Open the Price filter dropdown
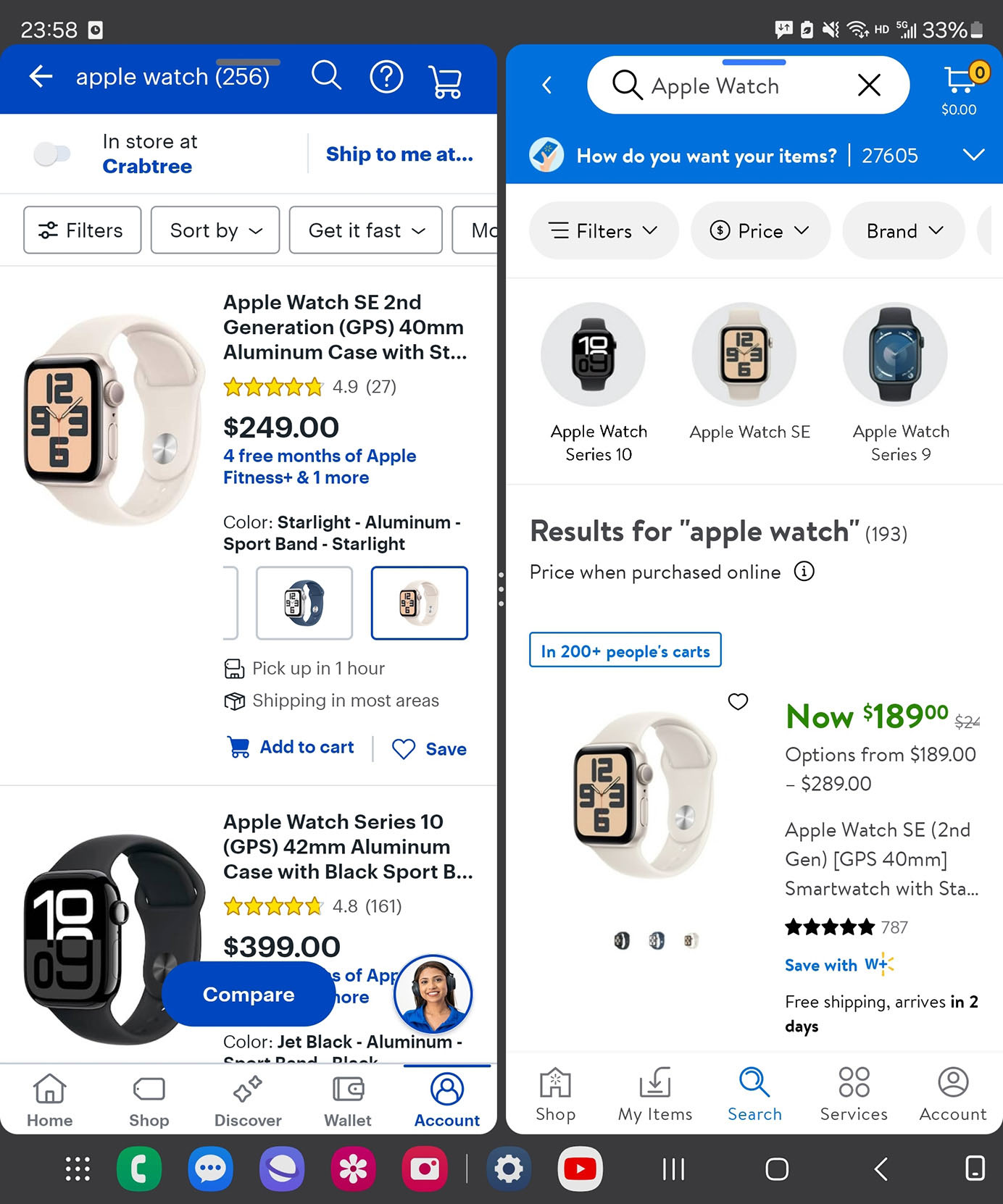This screenshot has width=1003, height=1204. point(759,231)
